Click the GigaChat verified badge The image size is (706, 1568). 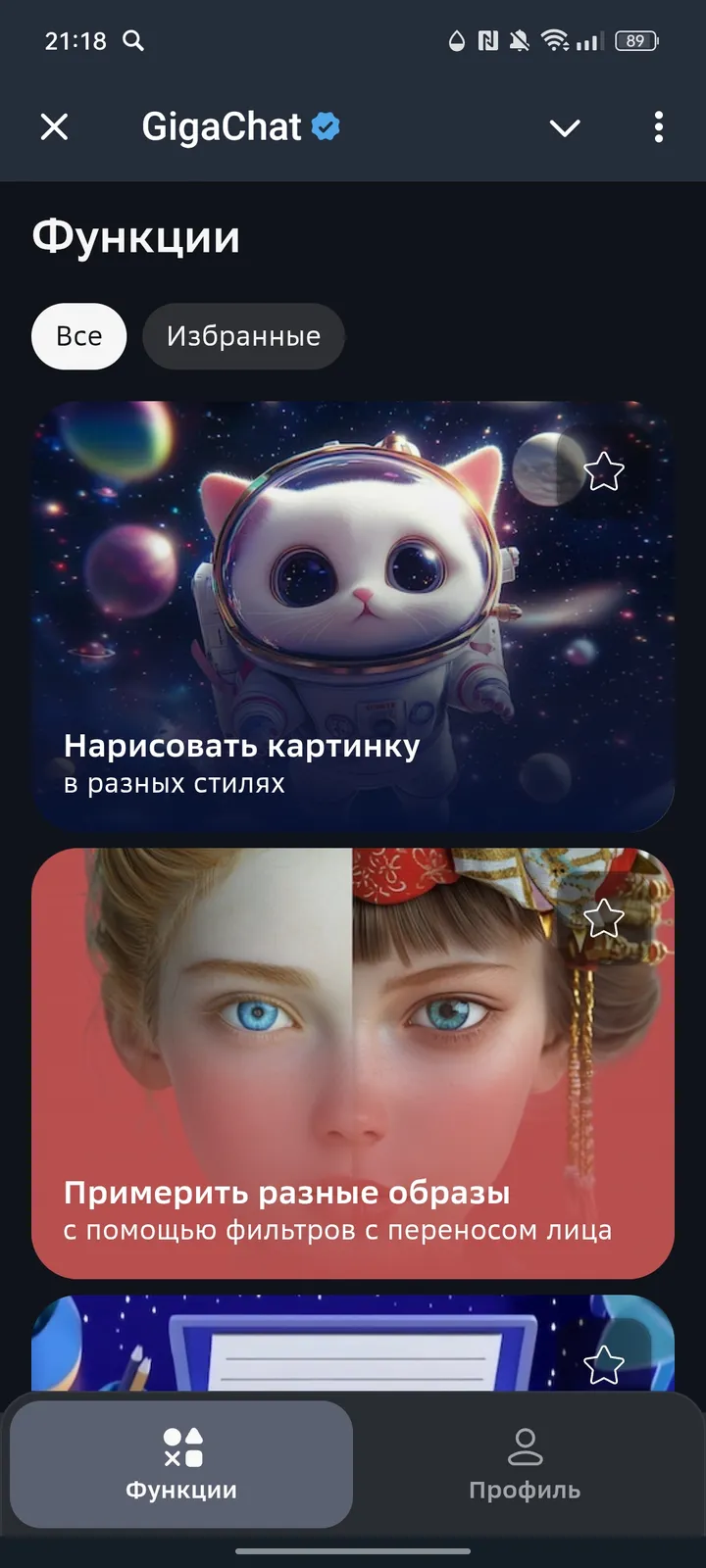click(x=324, y=125)
